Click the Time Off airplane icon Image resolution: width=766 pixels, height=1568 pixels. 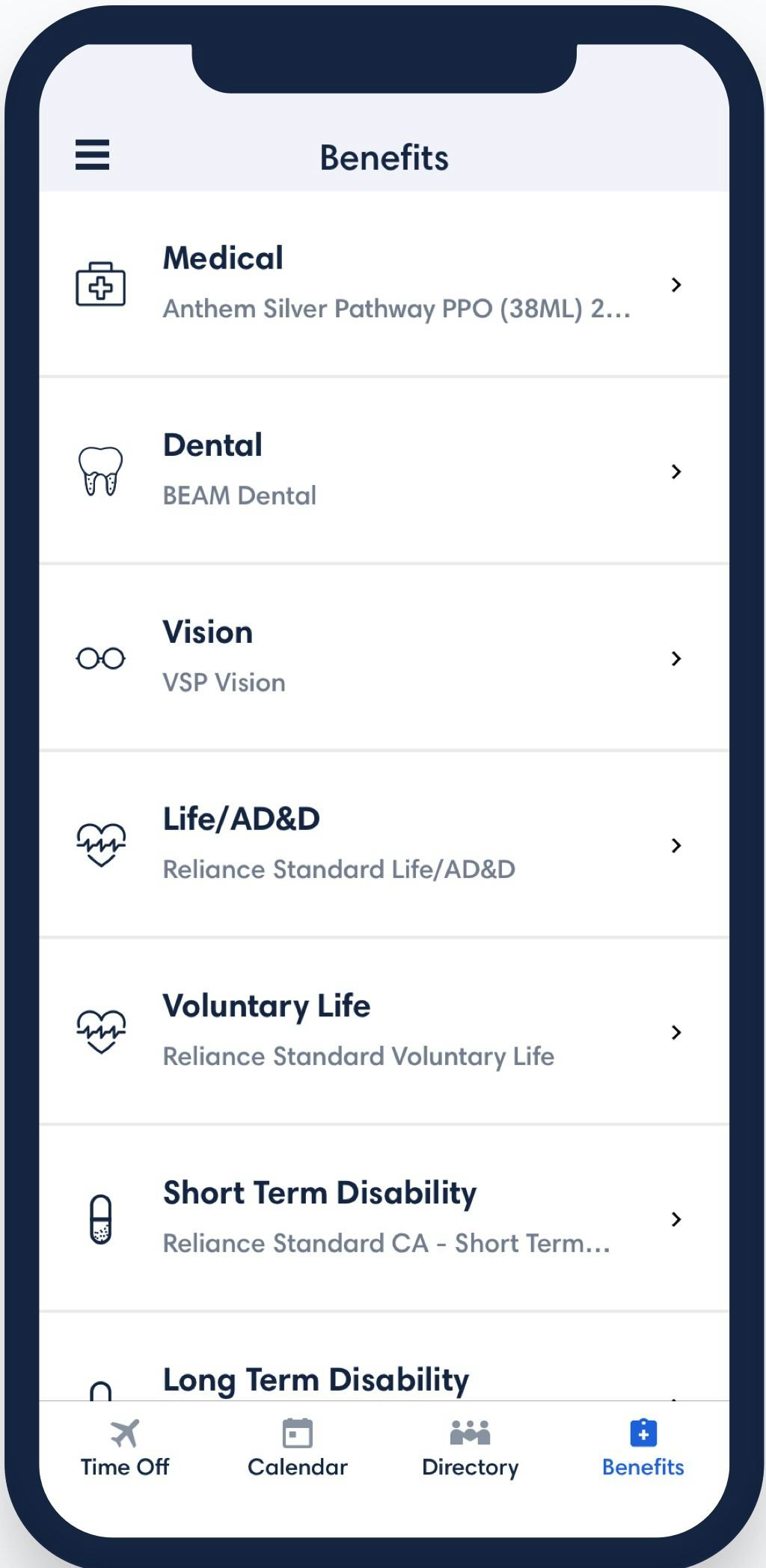coord(126,1432)
